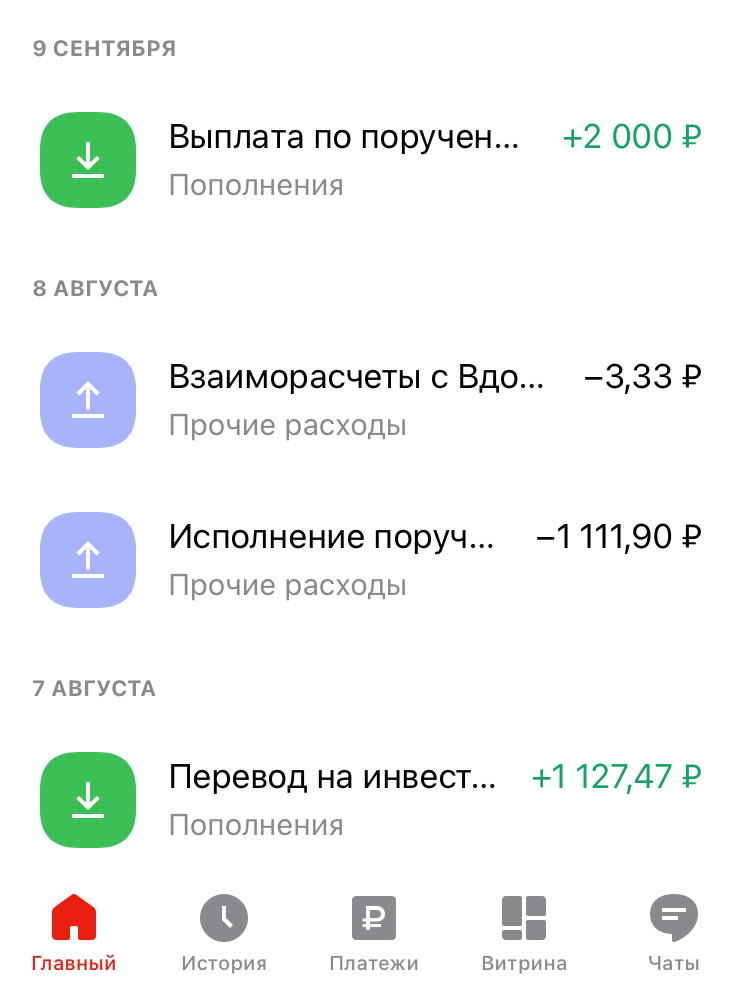The image size is (750, 995).
Task: Switch to the История tab
Action: tap(224, 935)
